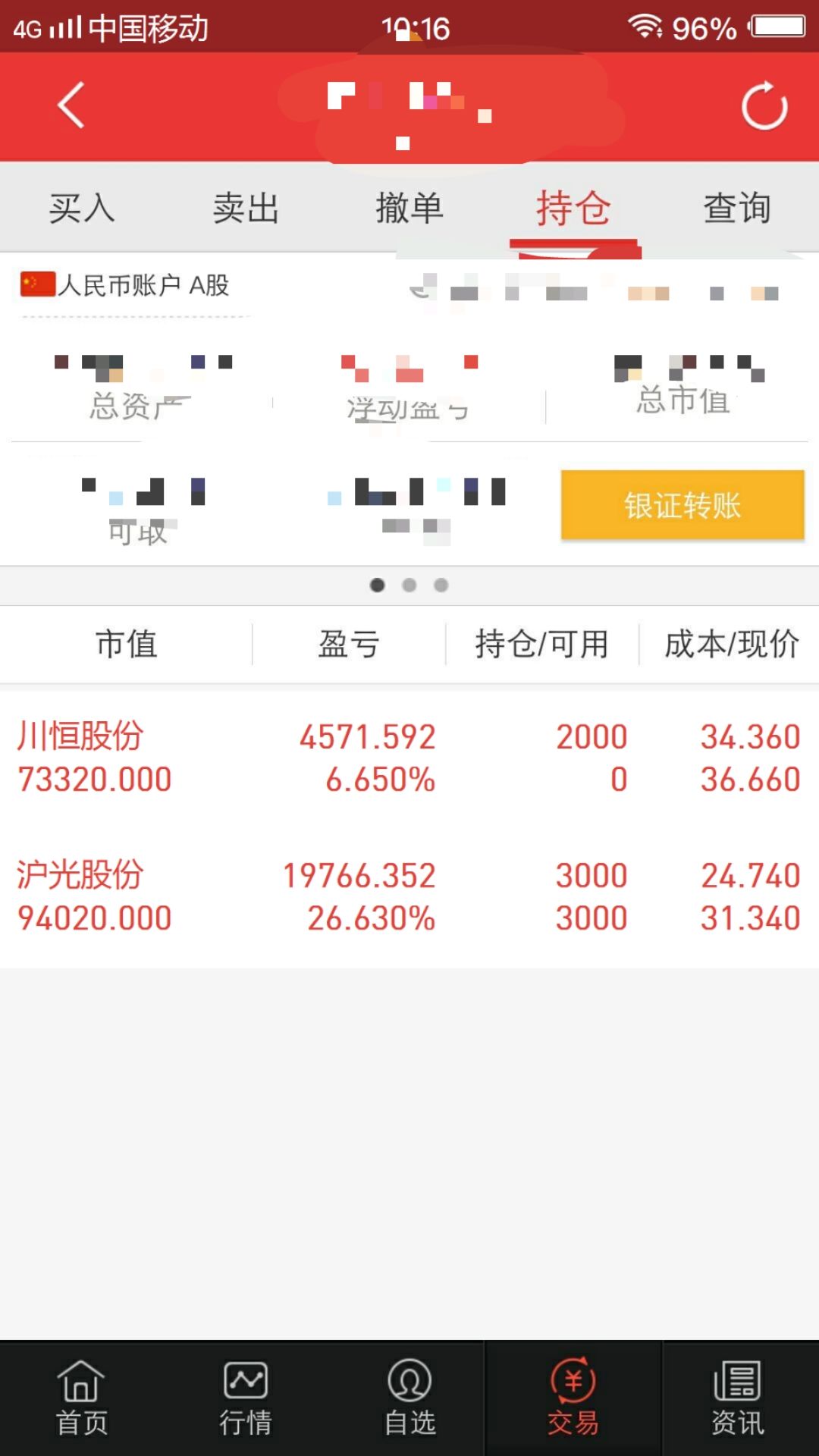Open the 川恒股份 holding row

pos(409,758)
